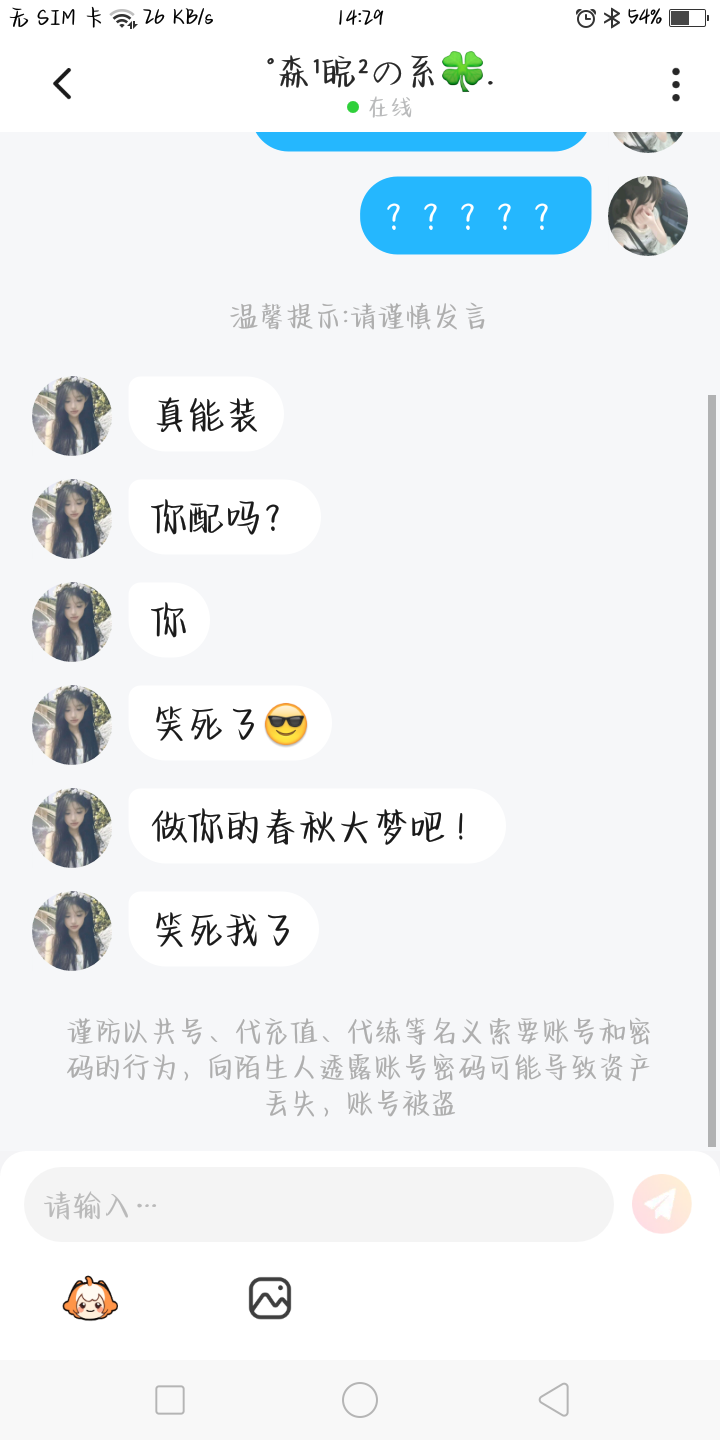Open my avatar next to ？？？？？

[x=648, y=216]
